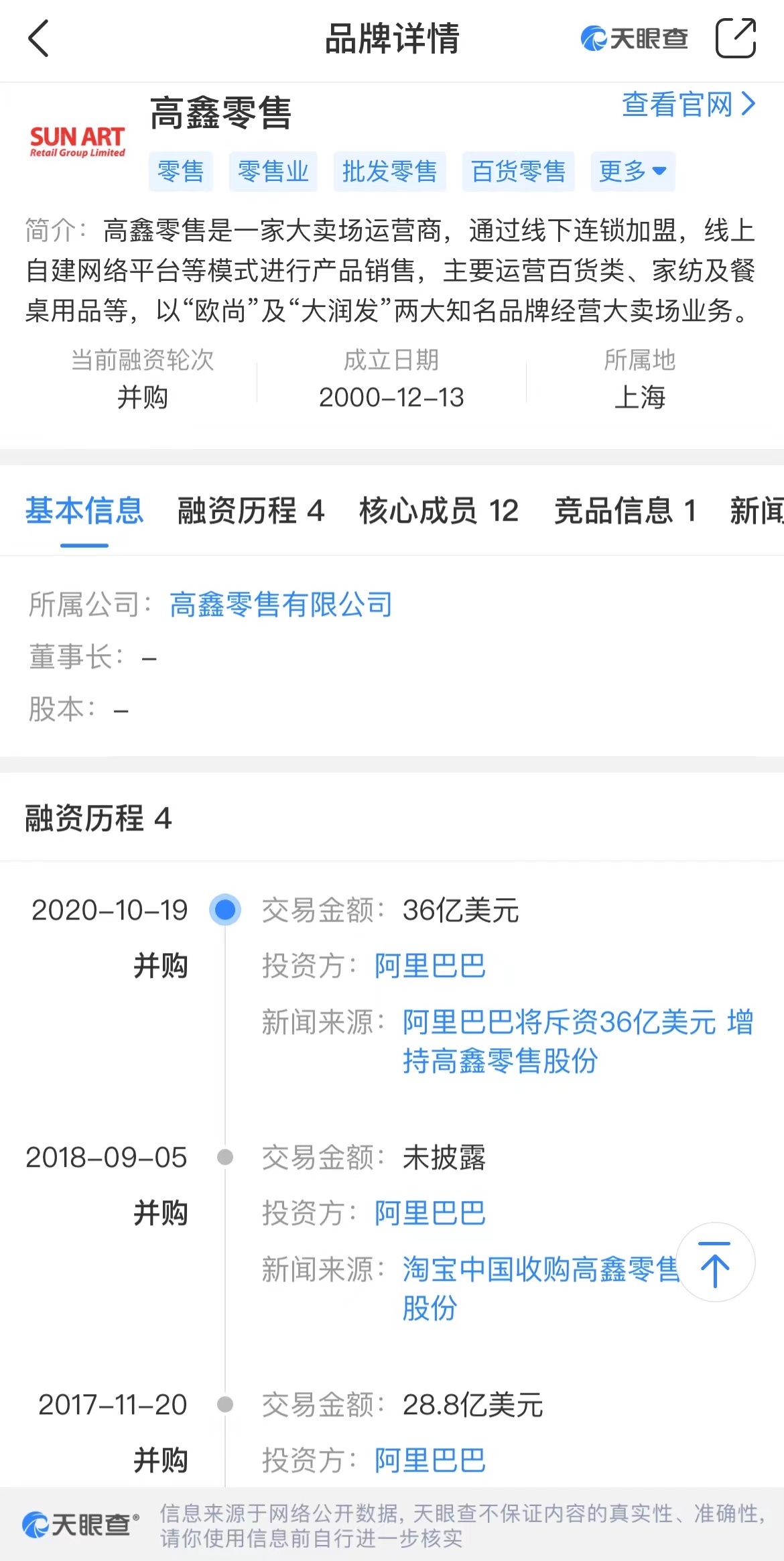The image size is (784, 1561).
Task: Open investor 阿里巴巴 in 2018-09-05 round
Action: coord(430,1213)
